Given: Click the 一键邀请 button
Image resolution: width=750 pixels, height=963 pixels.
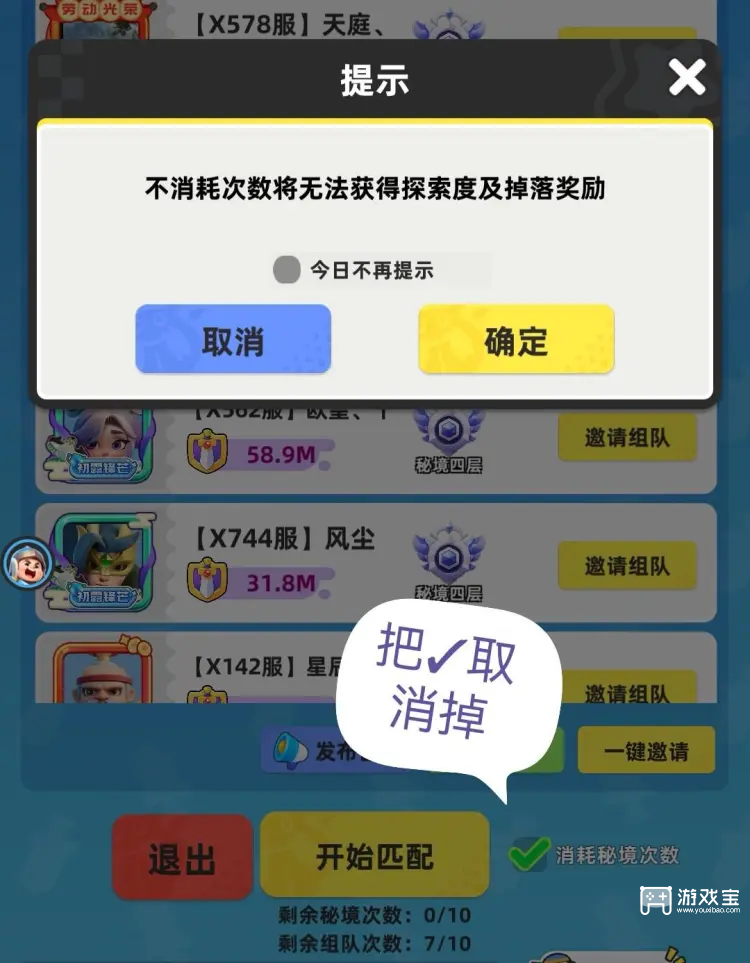Looking at the screenshot, I should tap(645, 750).
